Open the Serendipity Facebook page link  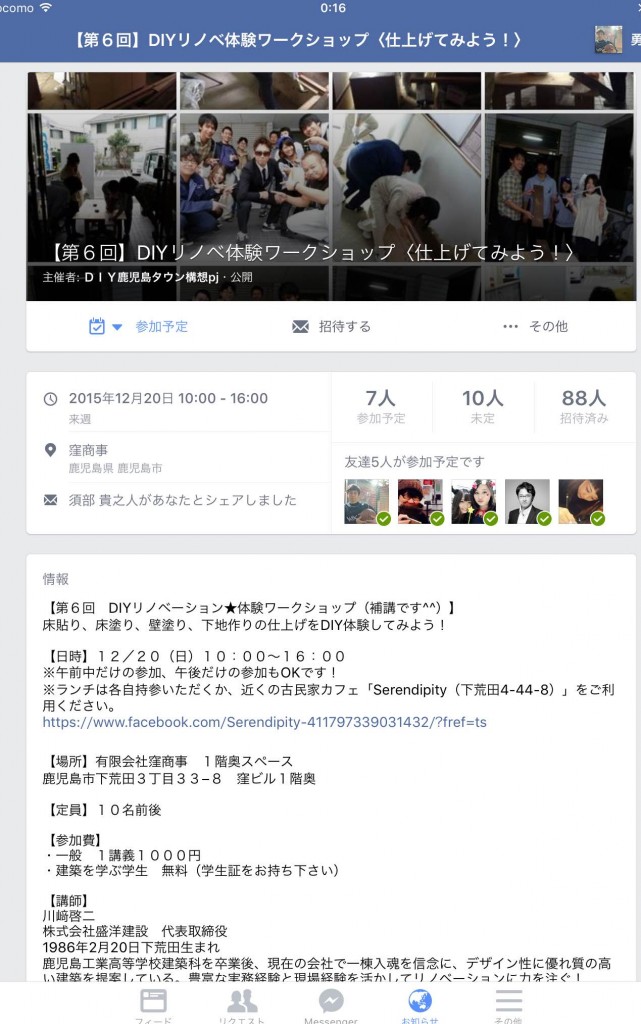264,721
